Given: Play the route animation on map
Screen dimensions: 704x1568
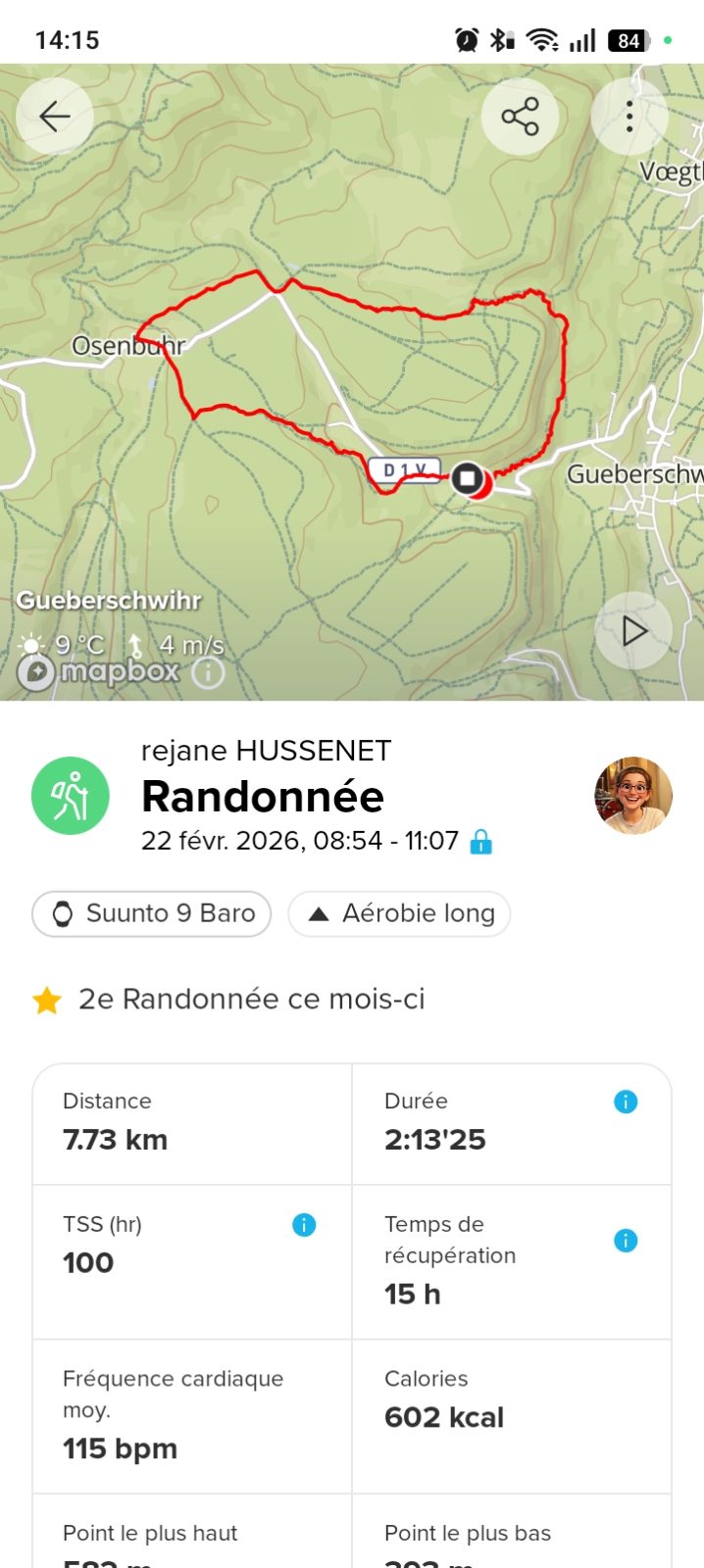Looking at the screenshot, I should pos(633,631).
